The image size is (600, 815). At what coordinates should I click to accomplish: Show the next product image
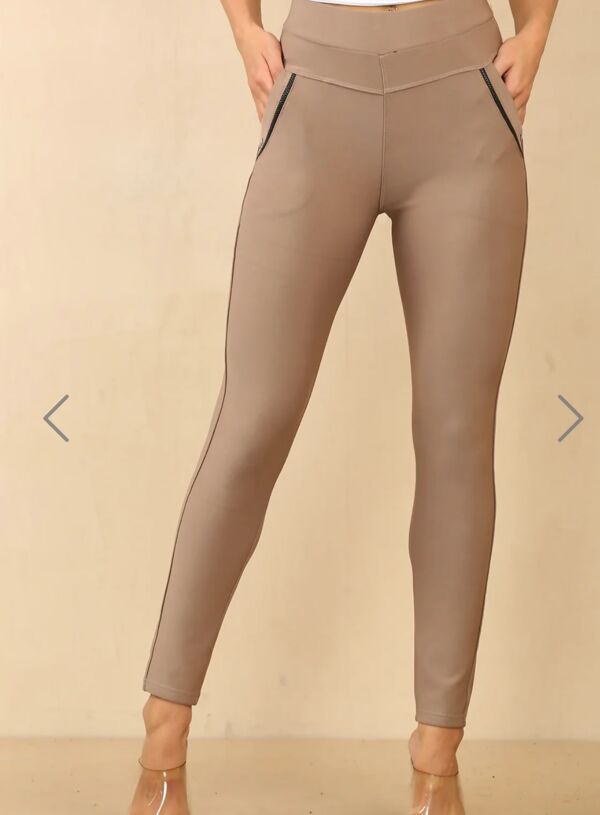569,418
